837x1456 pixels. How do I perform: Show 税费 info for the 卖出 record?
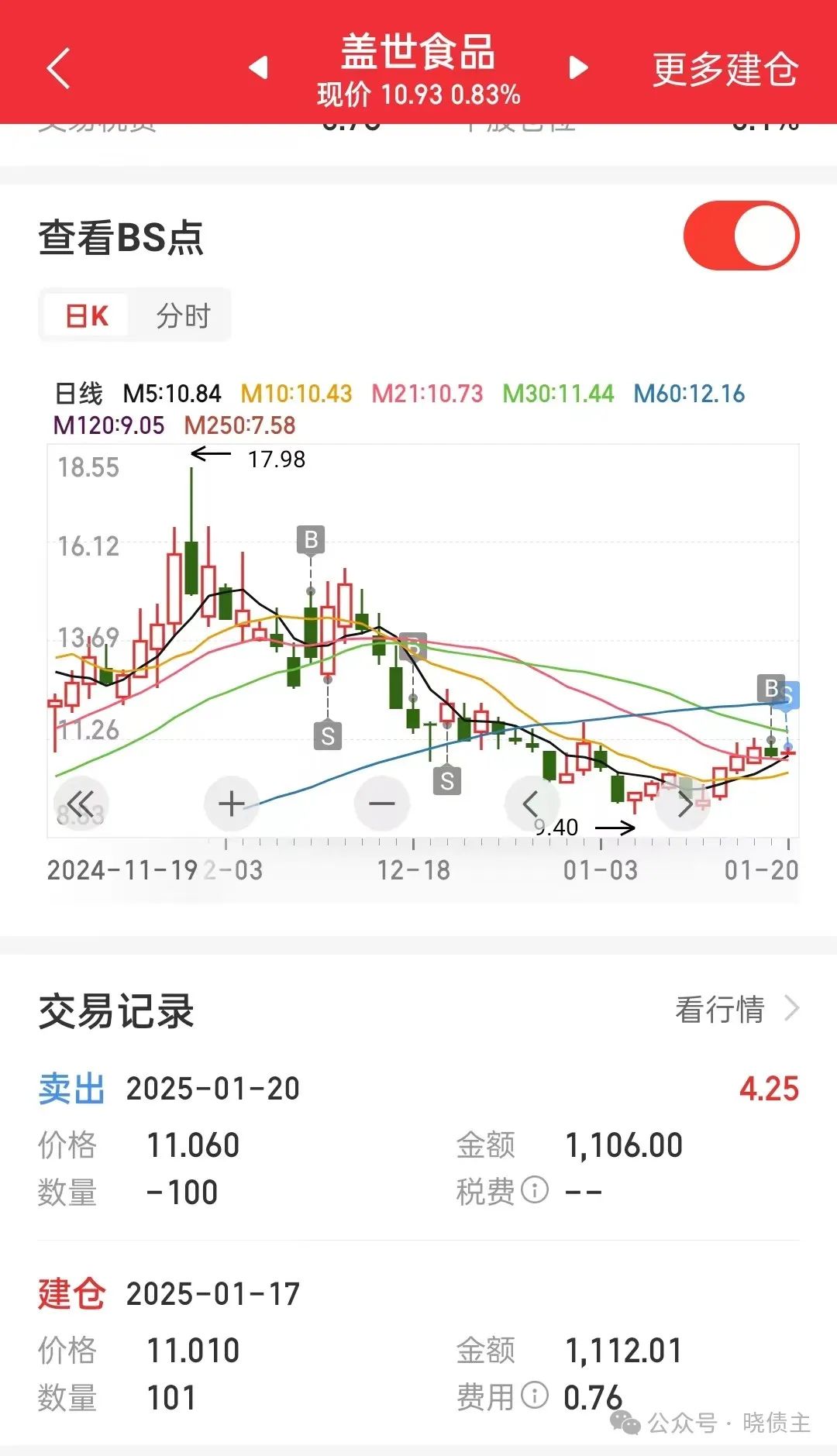click(x=535, y=1189)
